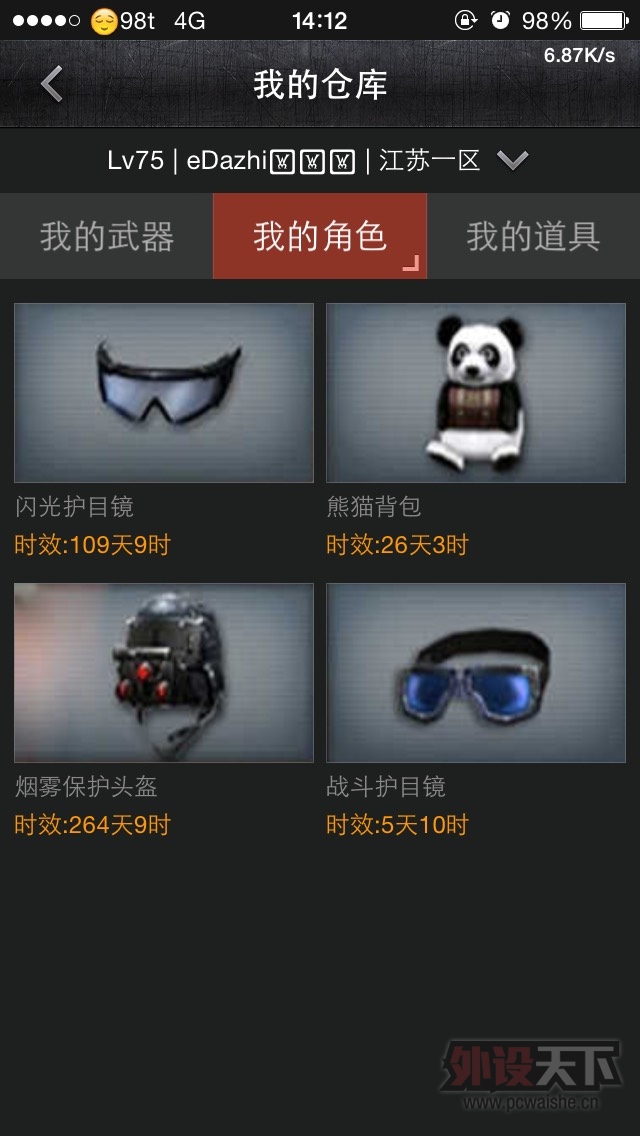Image resolution: width=640 pixels, height=1136 pixels.
Task: Switch to the 我的道具 tab
Action: pyautogui.click(x=533, y=237)
